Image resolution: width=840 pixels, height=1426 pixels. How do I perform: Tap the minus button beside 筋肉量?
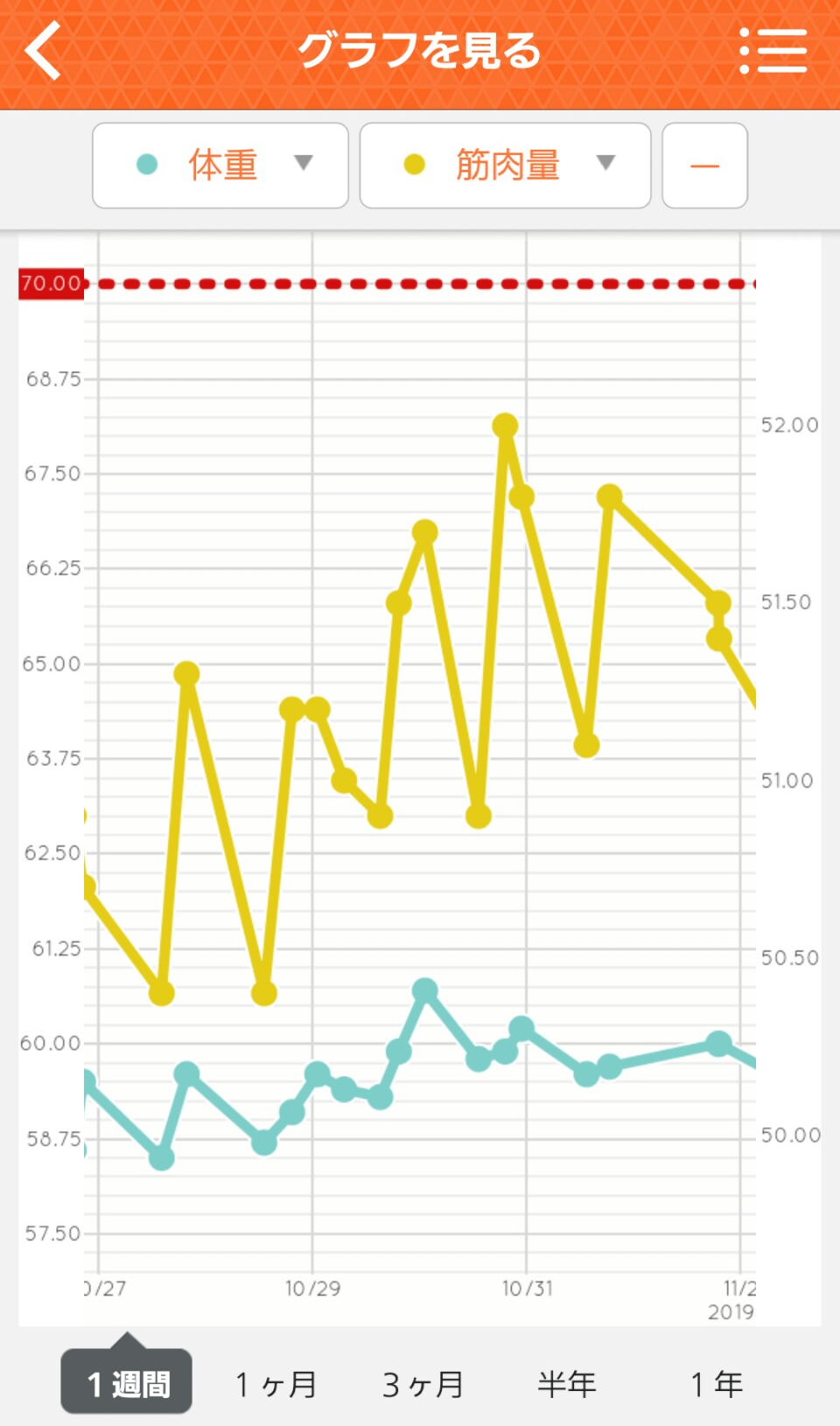pos(704,165)
